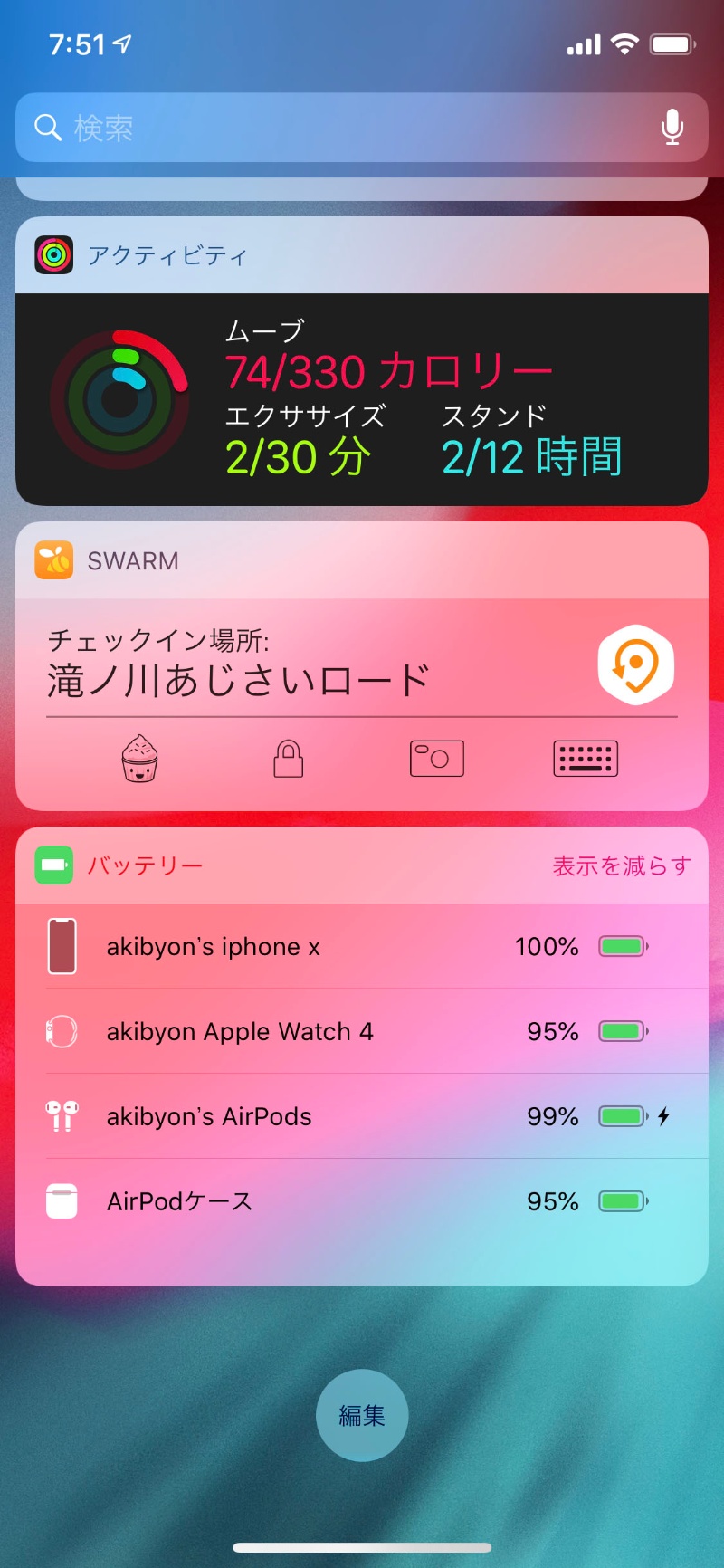Collapse battery widget with 表示を減らす
724x1568 pixels.
tap(622, 865)
